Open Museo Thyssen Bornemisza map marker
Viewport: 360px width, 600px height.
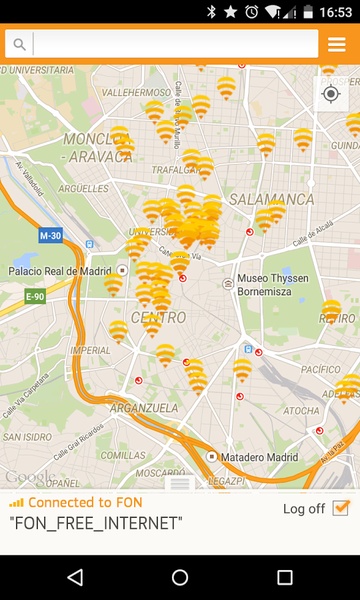coord(228,284)
